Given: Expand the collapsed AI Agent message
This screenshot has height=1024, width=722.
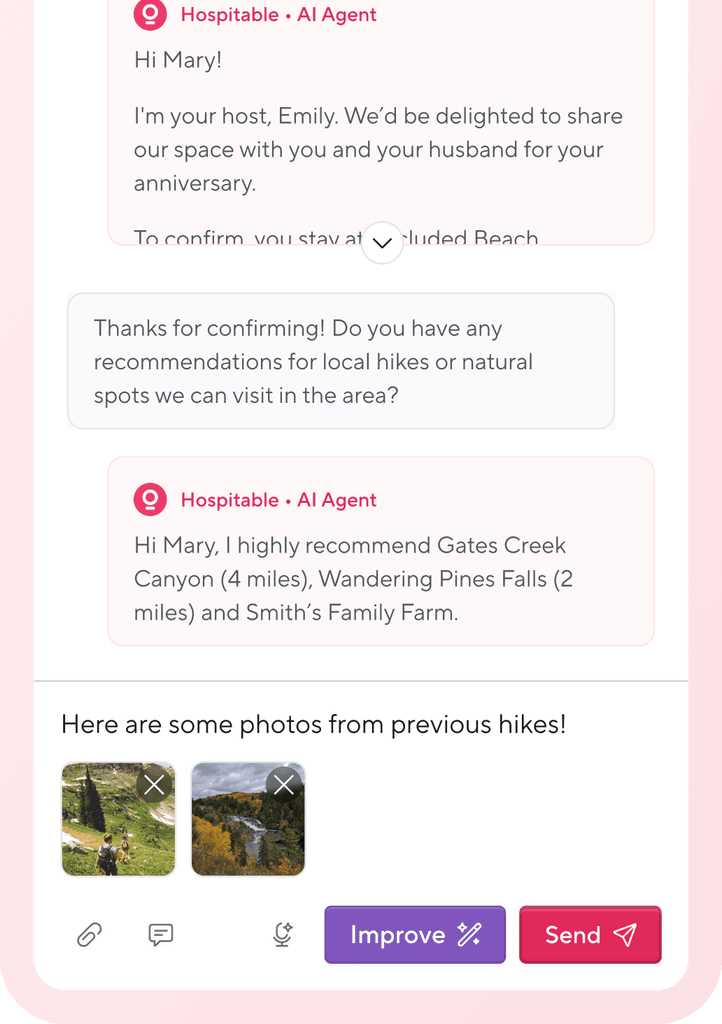Looking at the screenshot, I should 382,243.
